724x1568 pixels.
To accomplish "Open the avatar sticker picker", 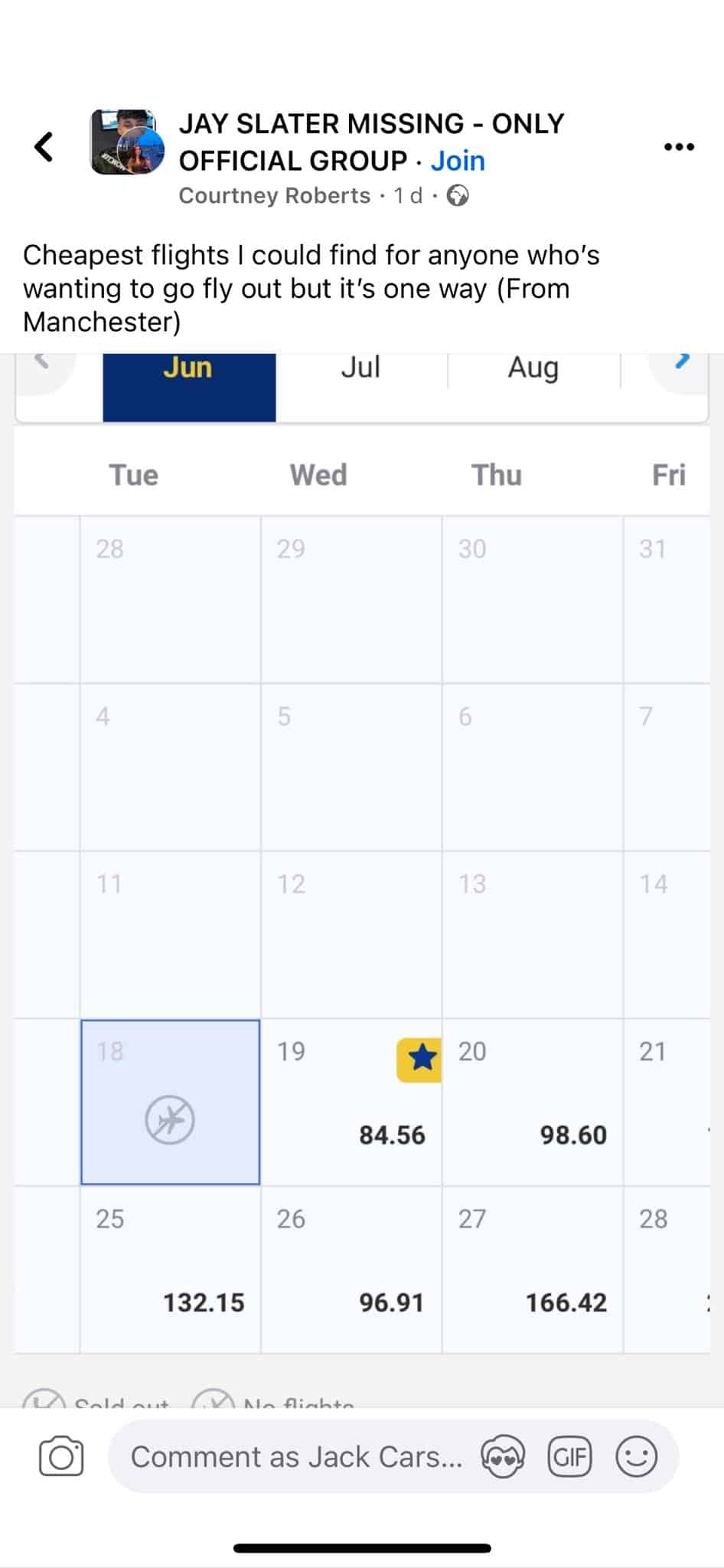I will point(503,1456).
